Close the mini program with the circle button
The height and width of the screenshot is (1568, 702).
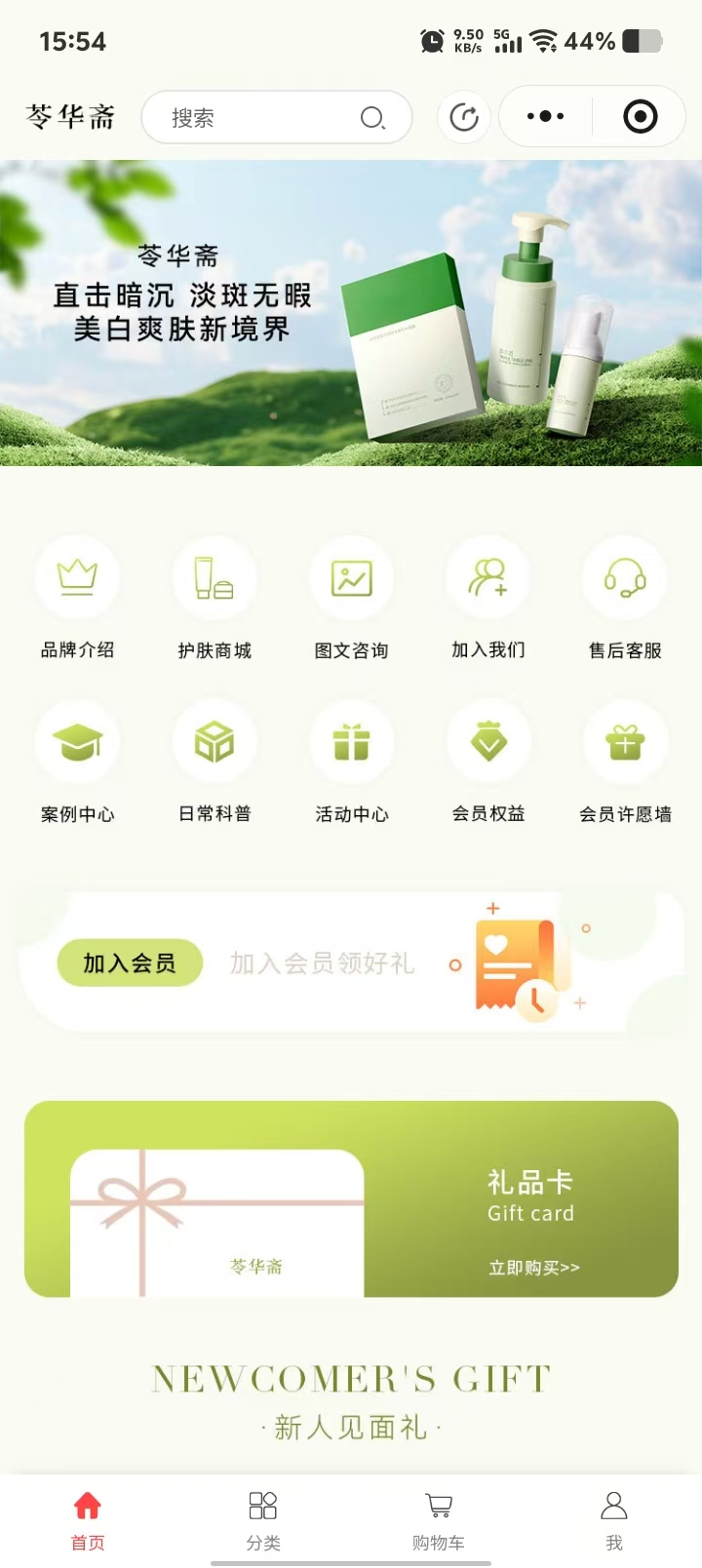[x=640, y=117]
